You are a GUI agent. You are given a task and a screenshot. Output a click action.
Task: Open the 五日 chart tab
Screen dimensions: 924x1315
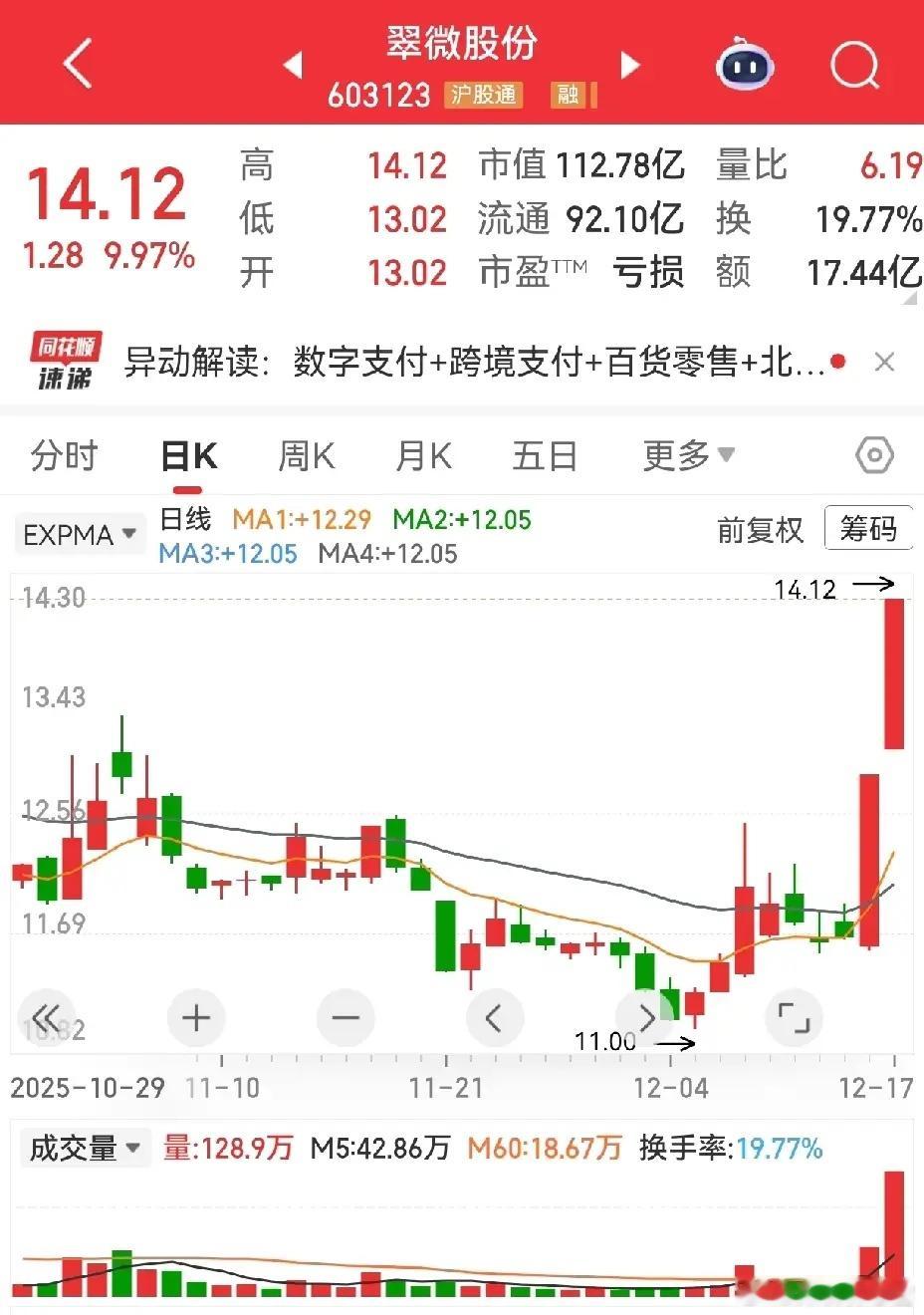click(545, 455)
